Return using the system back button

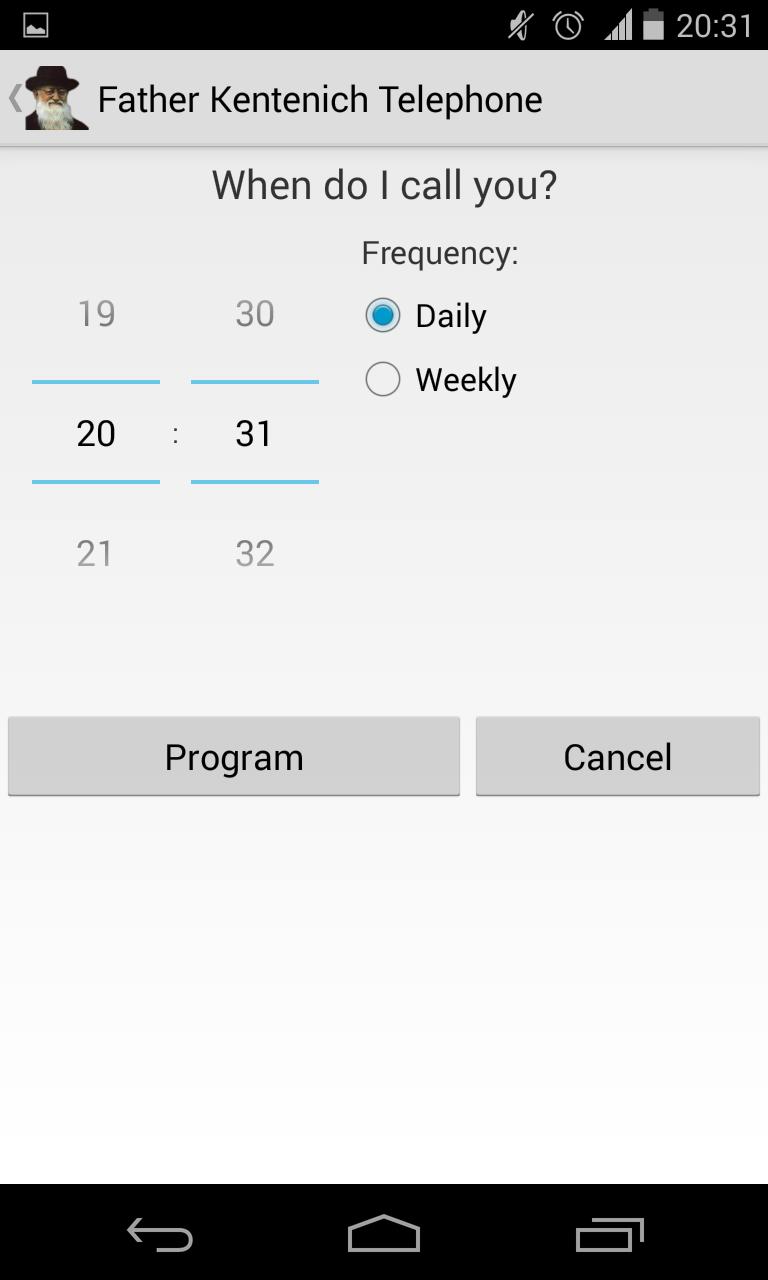(x=160, y=1234)
